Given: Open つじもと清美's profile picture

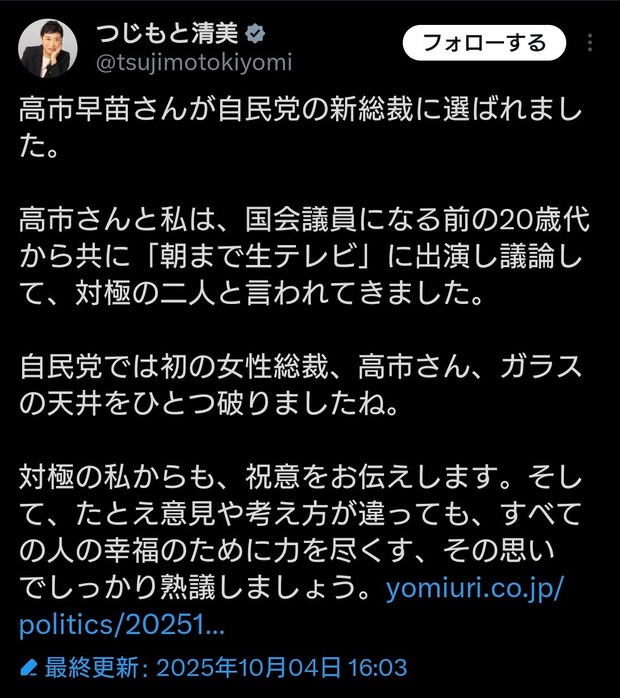Looking at the screenshot, I should 48,49.
